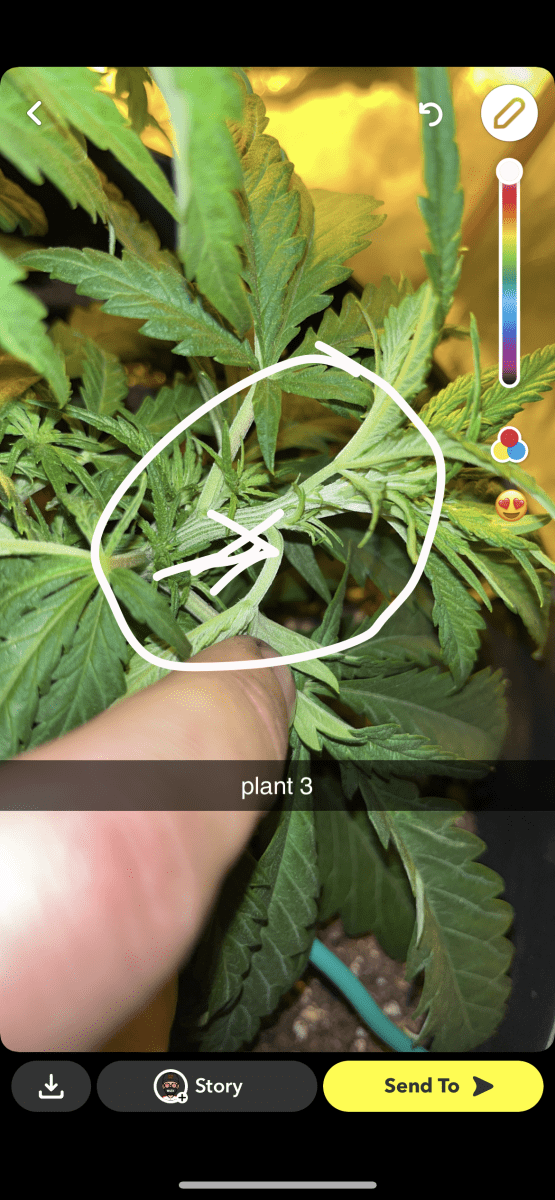Add snap to Story
555x1200 pixels.
[207, 1086]
